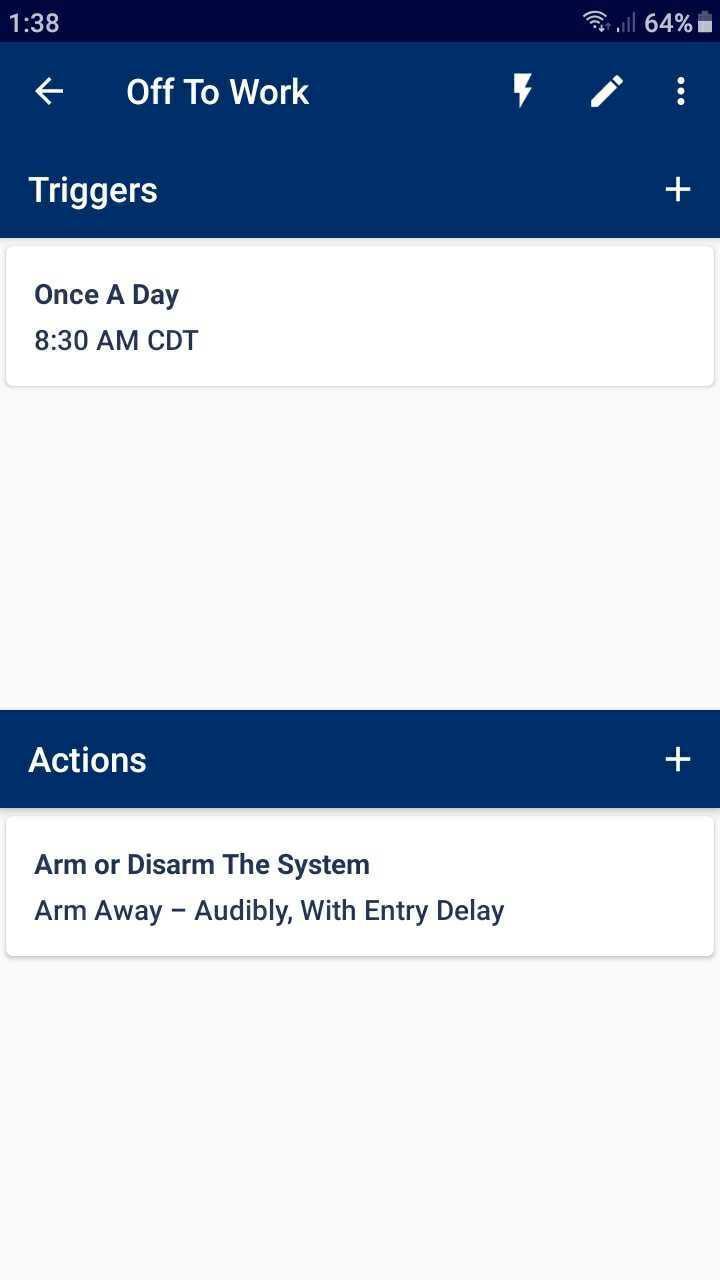Open the Arm or Disarm The System action
720x1280 pixels.
pos(360,885)
